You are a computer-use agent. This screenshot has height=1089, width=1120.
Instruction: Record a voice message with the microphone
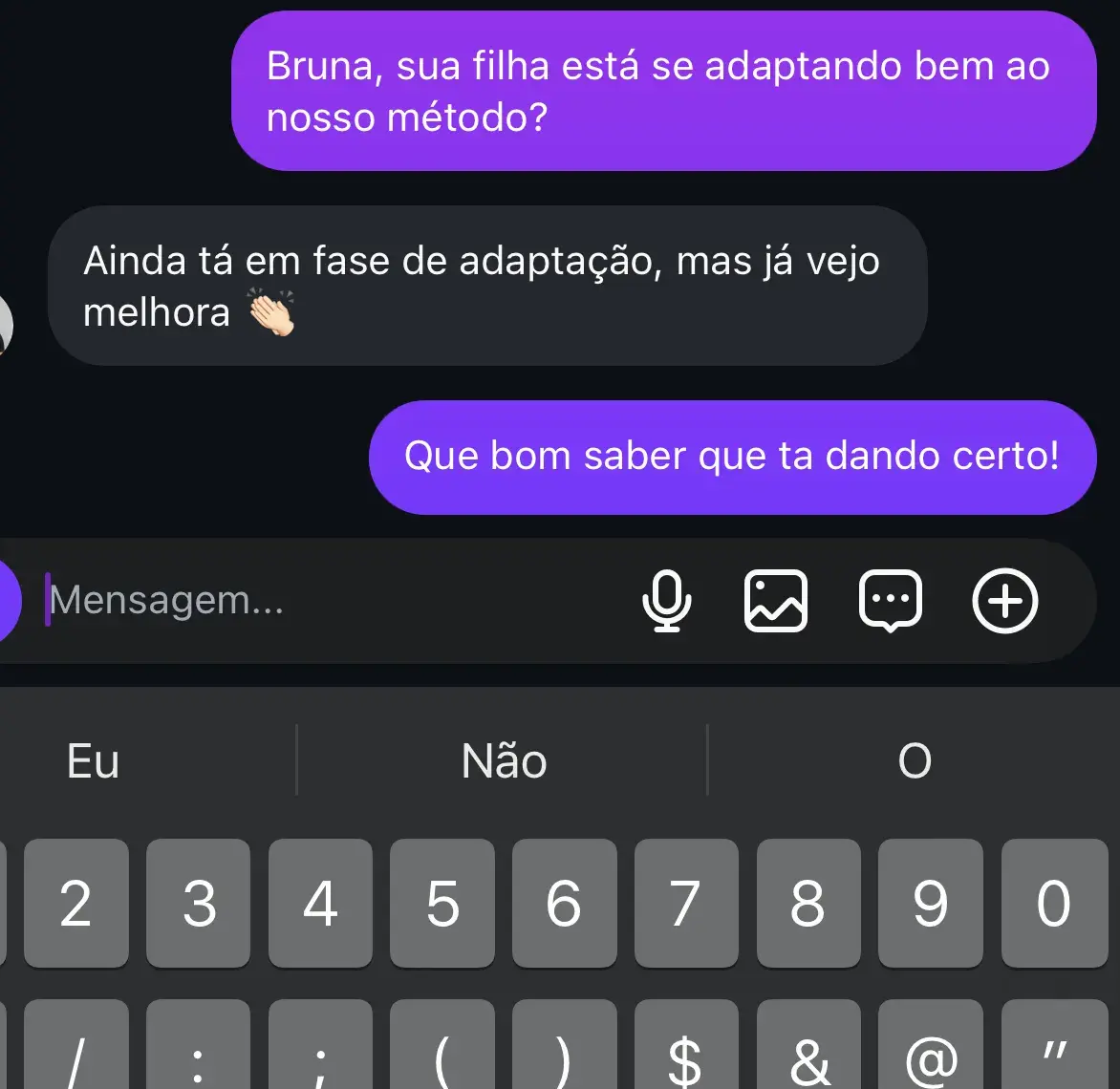point(666,601)
